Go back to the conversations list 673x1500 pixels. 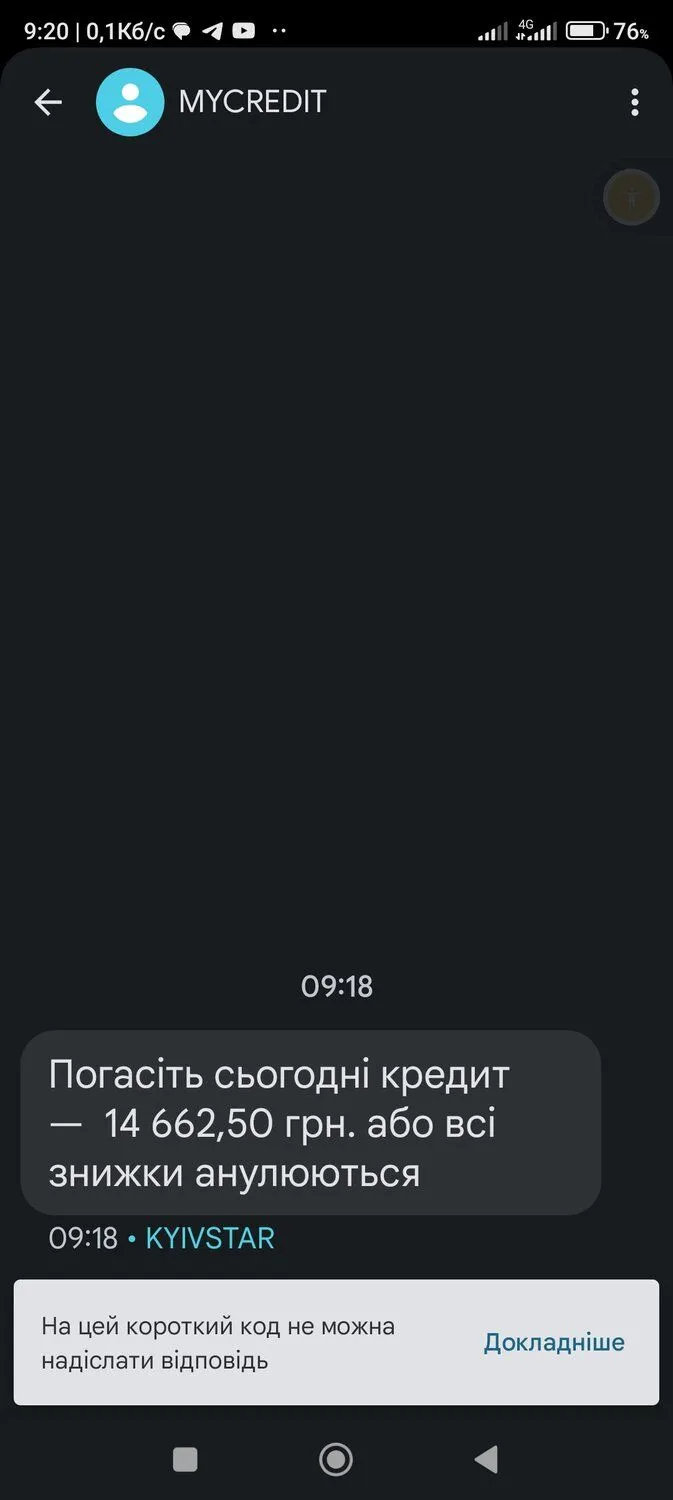48,102
